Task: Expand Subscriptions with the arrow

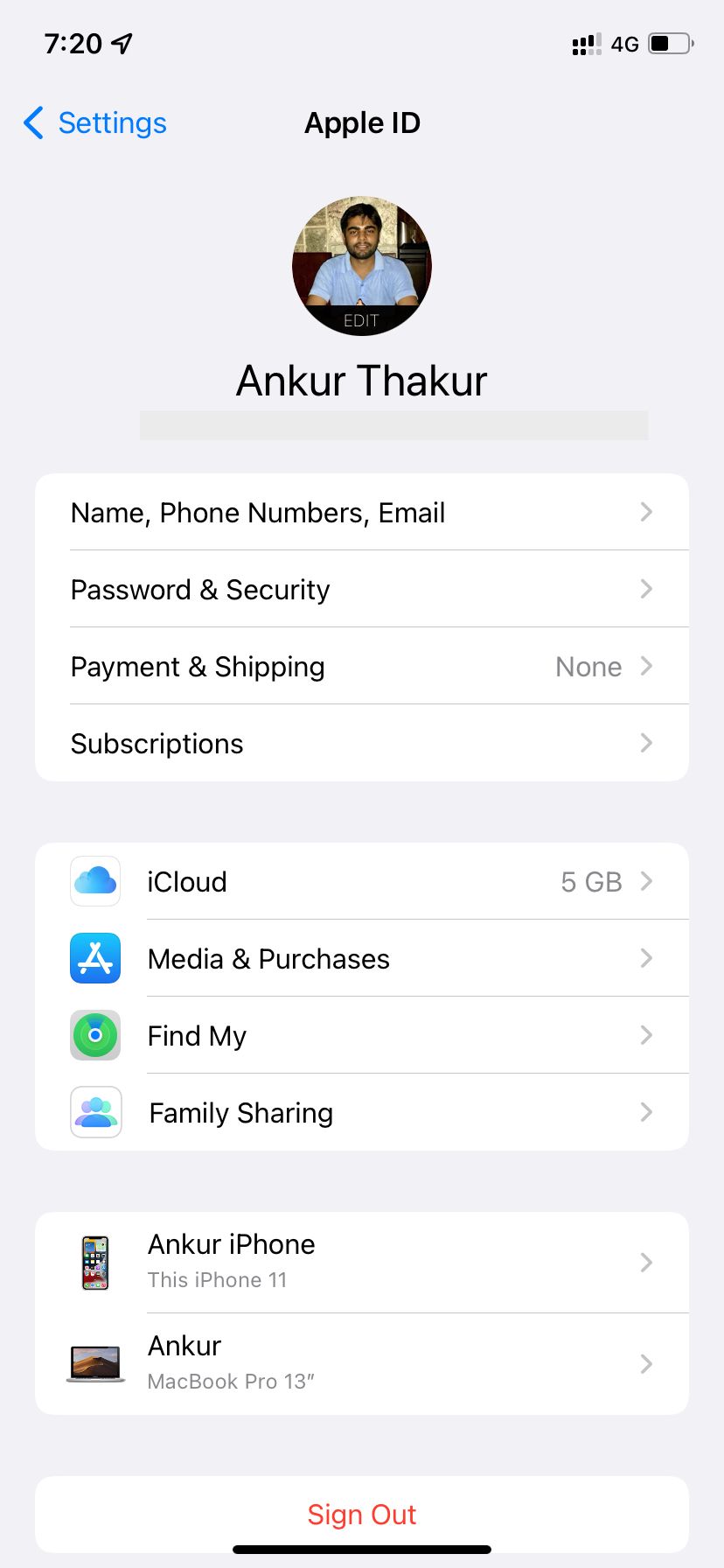Action: click(x=646, y=743)
